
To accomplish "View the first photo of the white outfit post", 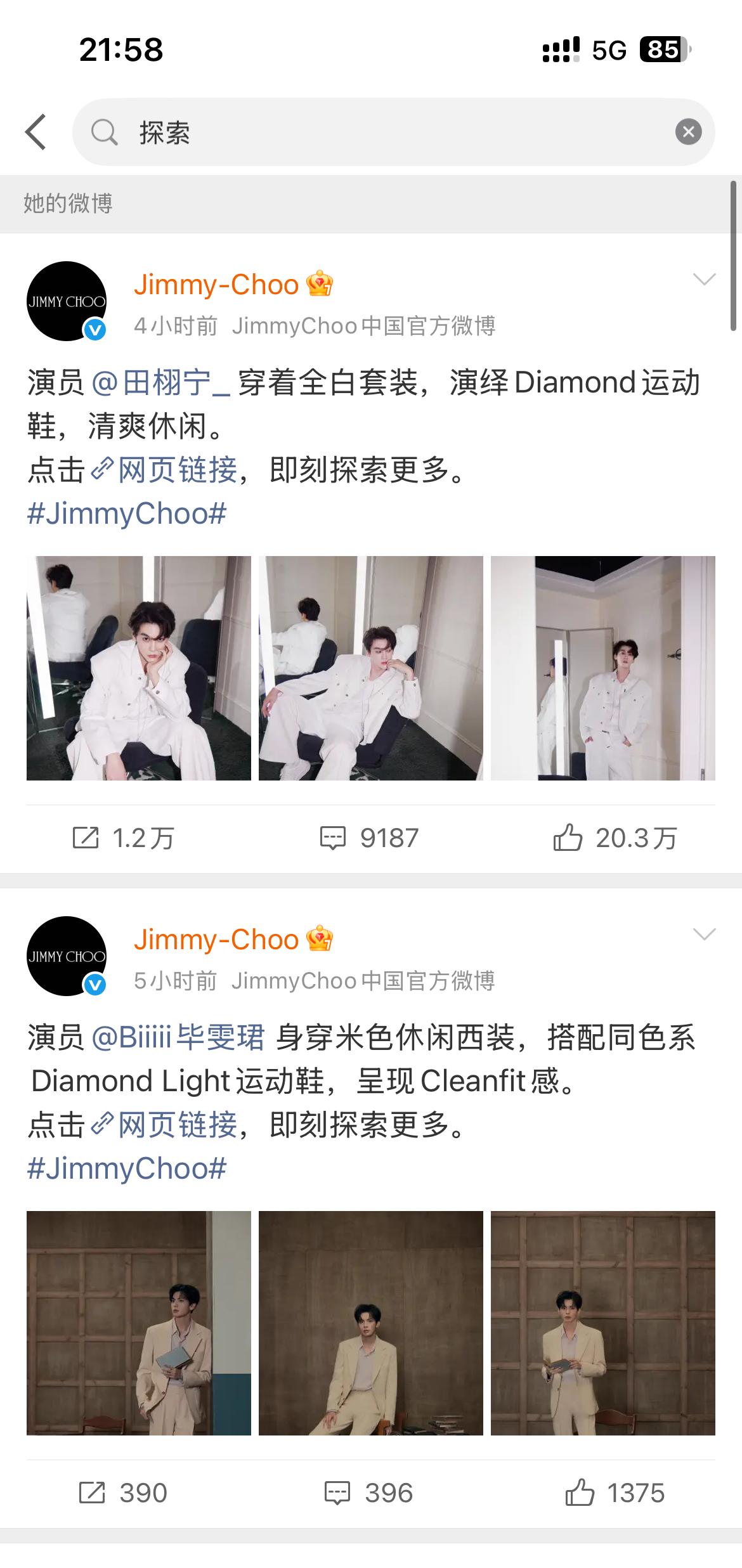I will 139,668.
